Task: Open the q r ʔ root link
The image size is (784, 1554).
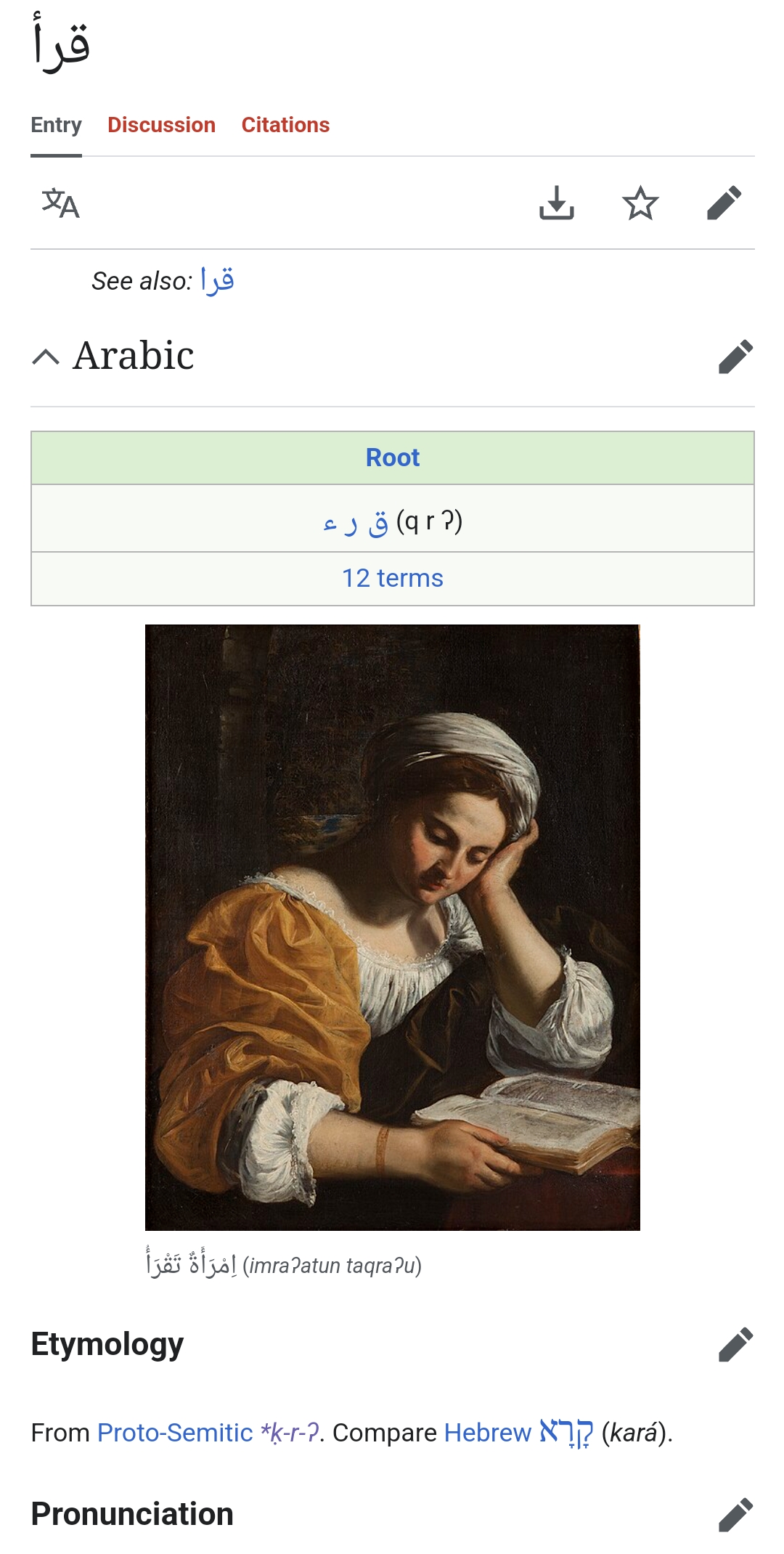Action: [356, 521]
